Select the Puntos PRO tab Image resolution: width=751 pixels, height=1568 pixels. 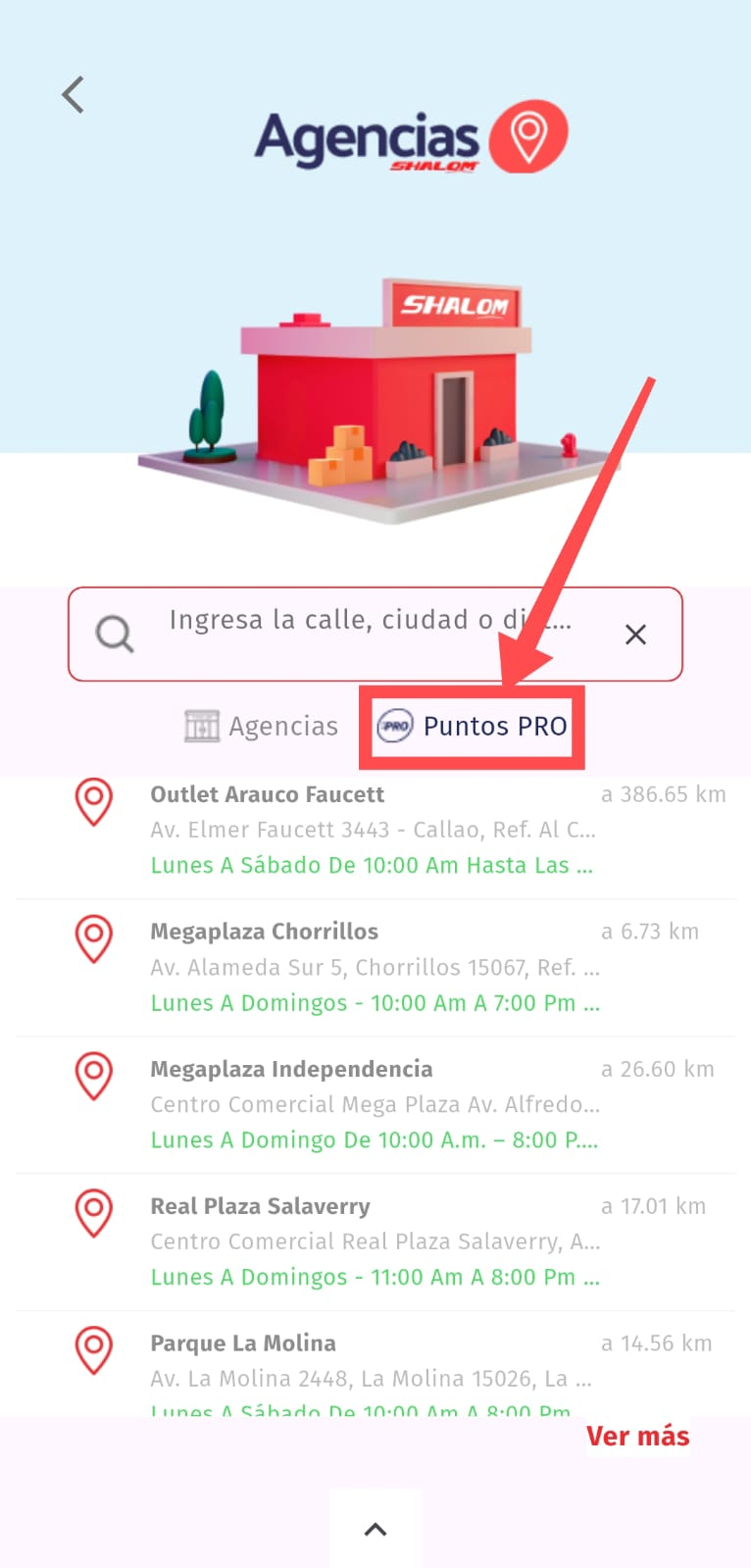473,727
